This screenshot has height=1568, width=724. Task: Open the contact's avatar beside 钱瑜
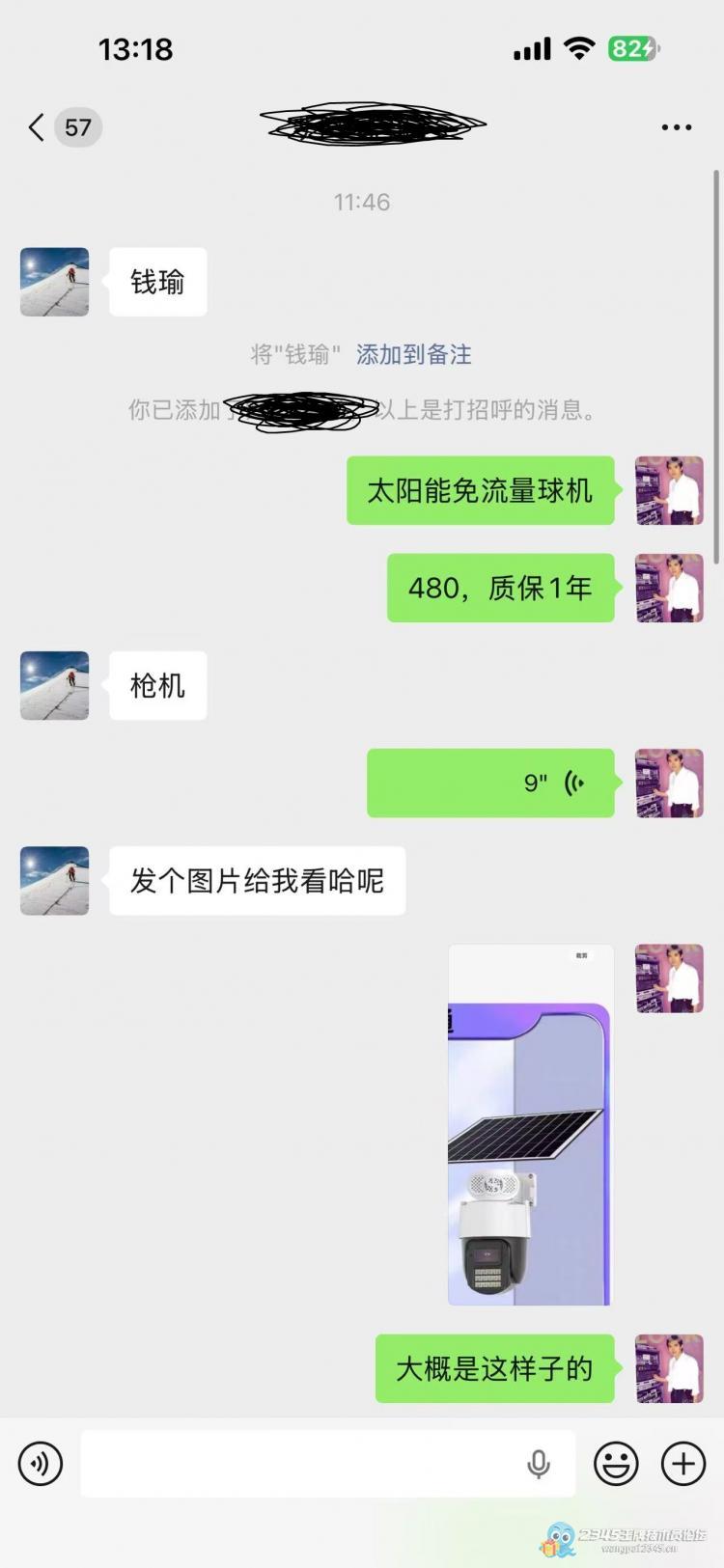(55, 282)
